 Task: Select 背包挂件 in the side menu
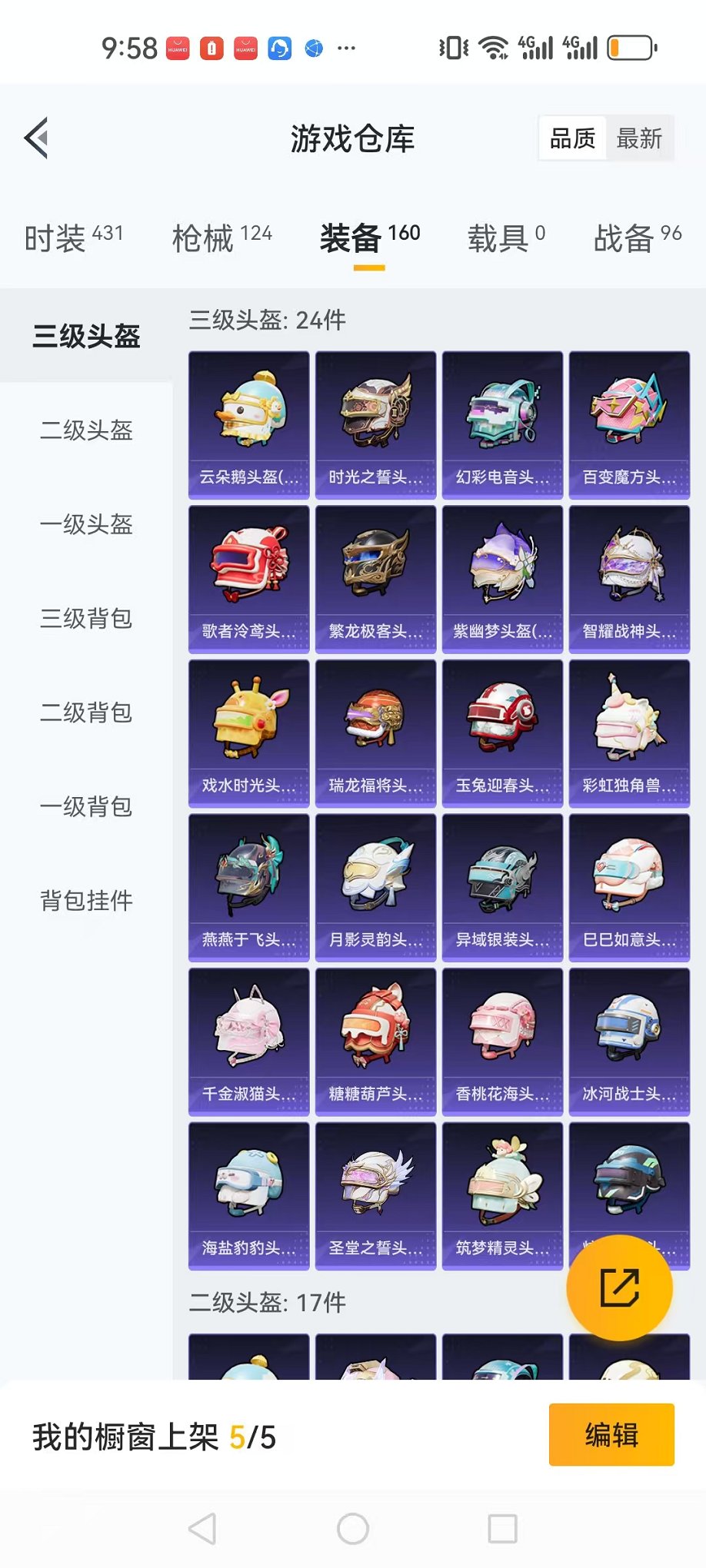(x=86, y=901)
